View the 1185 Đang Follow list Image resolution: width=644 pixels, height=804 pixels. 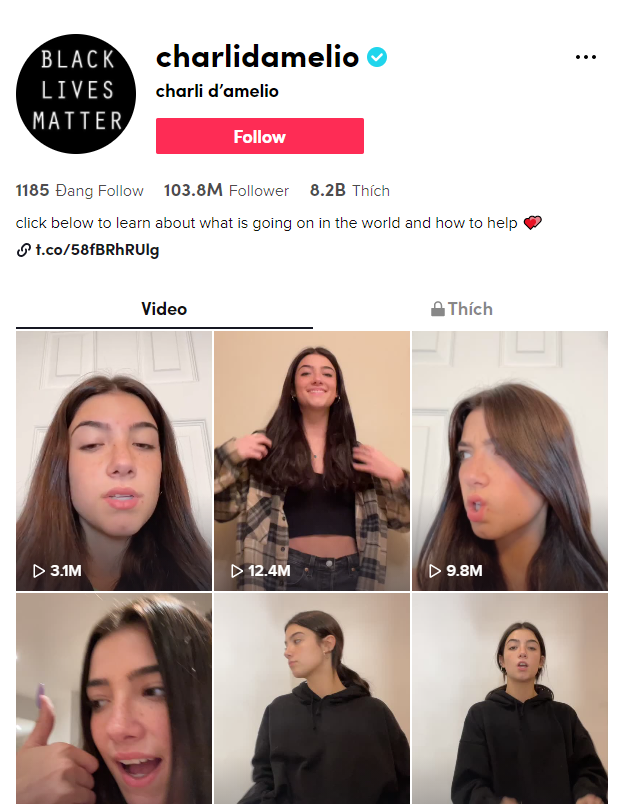click(x=80, y=190)
